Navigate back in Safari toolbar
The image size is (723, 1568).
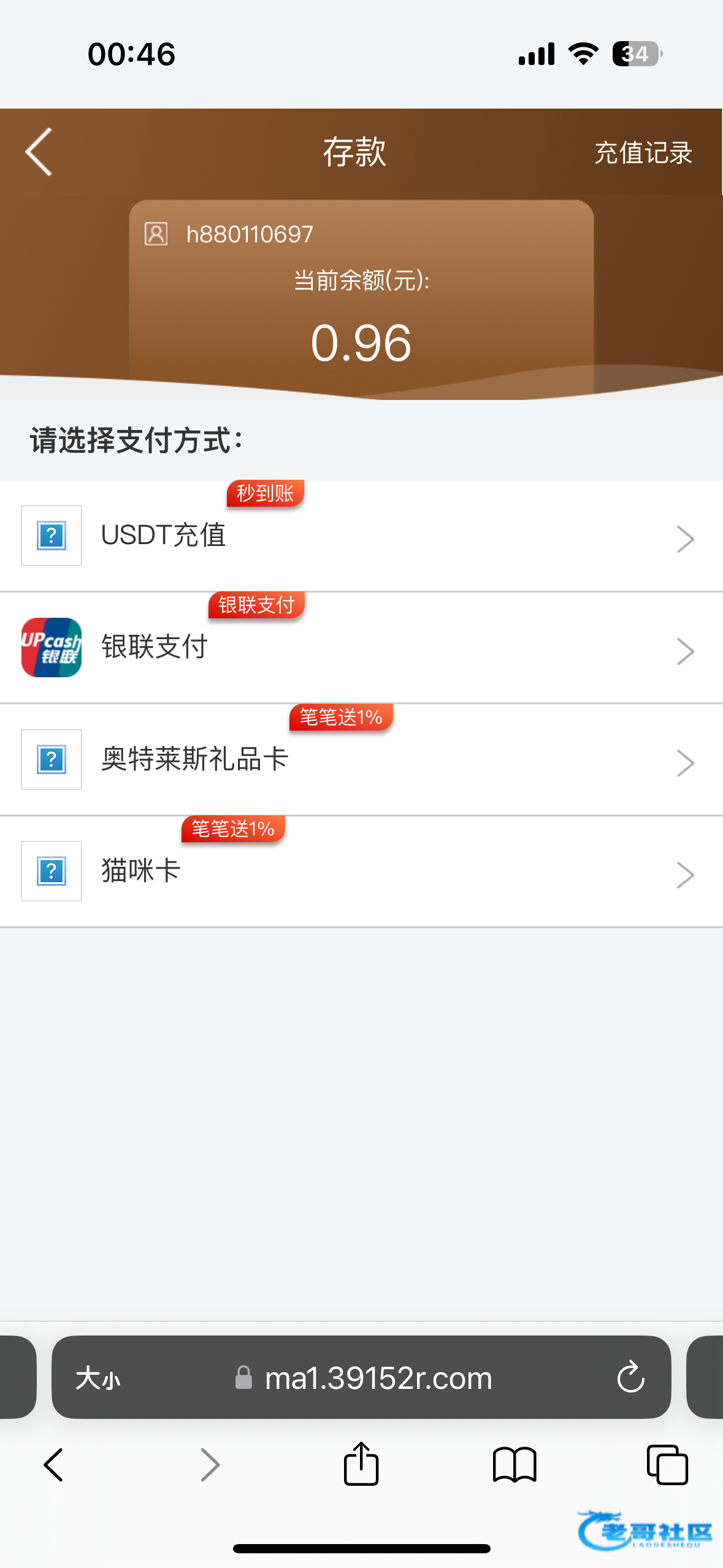coord(54,1465)
